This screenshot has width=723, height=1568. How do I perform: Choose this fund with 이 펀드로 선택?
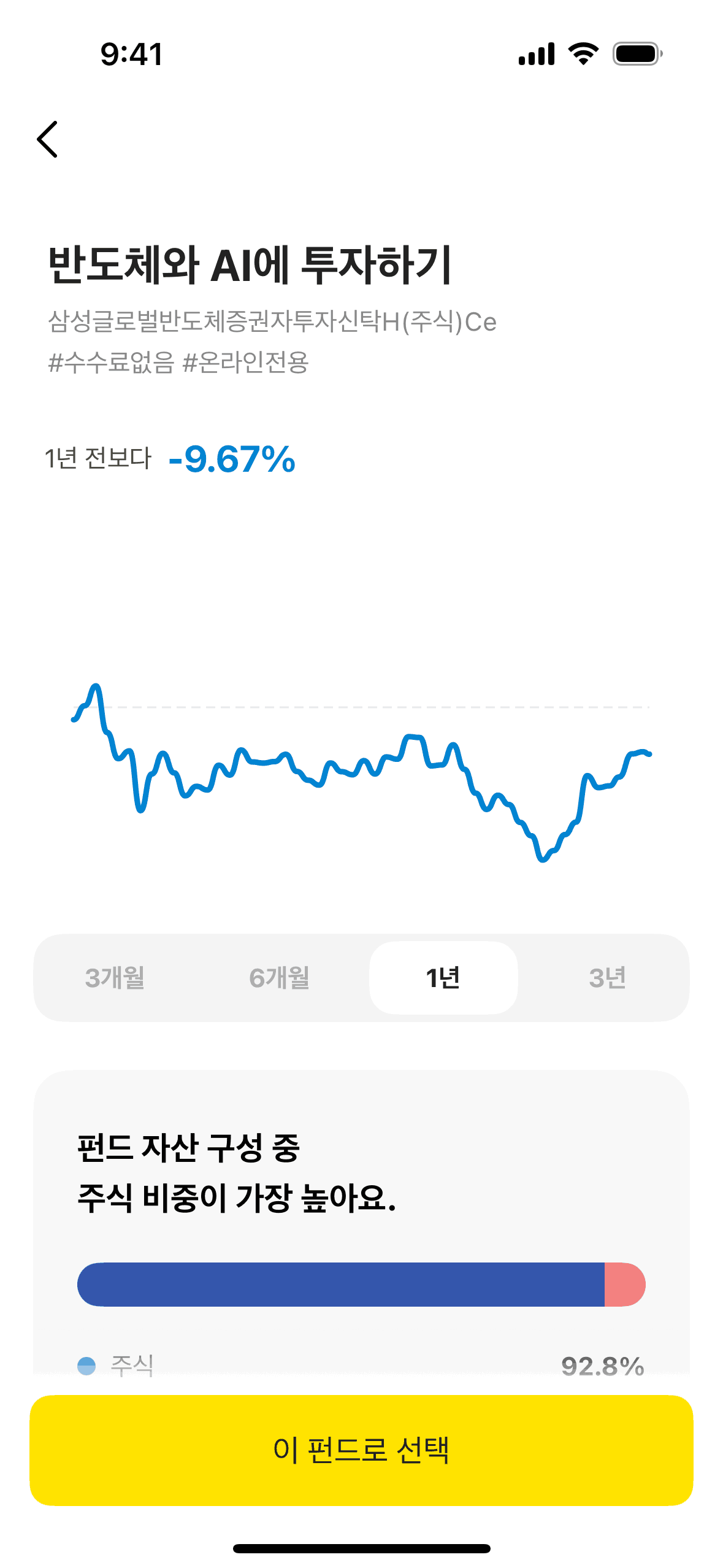click(361, 1450)
